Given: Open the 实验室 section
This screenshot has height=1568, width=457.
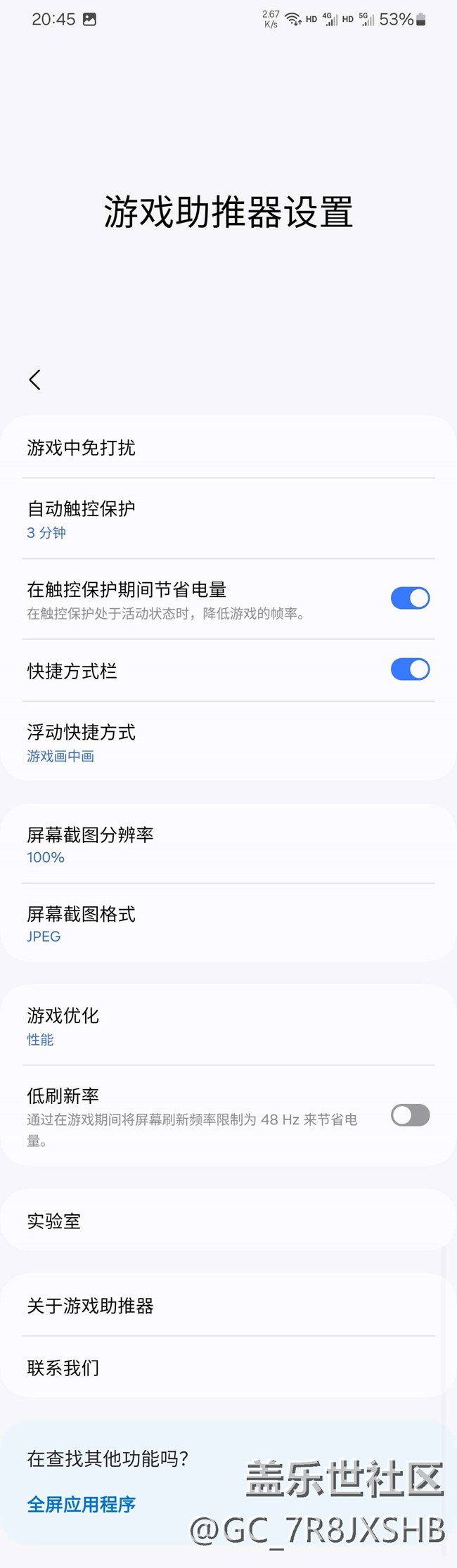Looking at the screenshot, I should [228, 1221].
